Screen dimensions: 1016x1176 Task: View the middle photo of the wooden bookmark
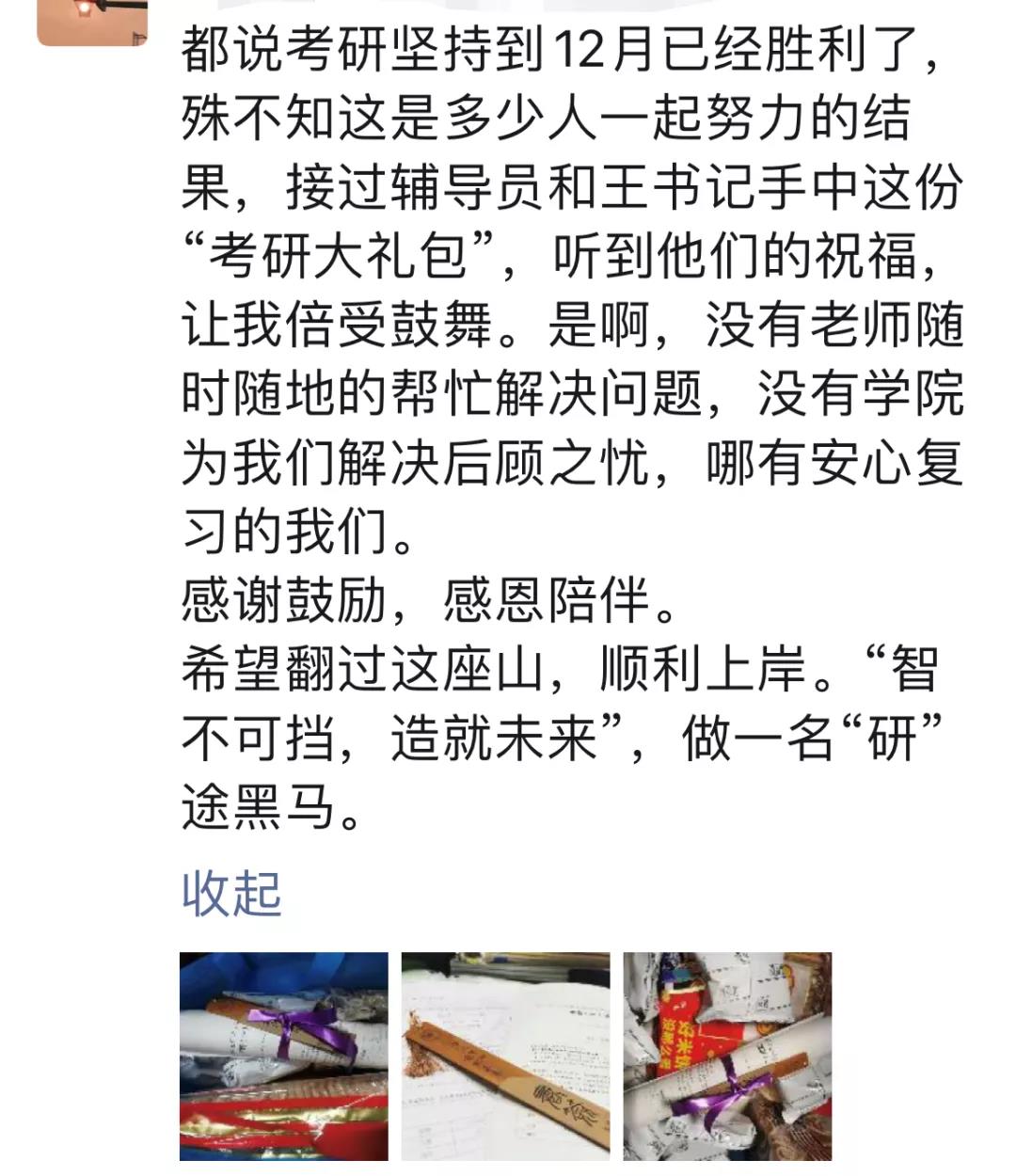505,1056
